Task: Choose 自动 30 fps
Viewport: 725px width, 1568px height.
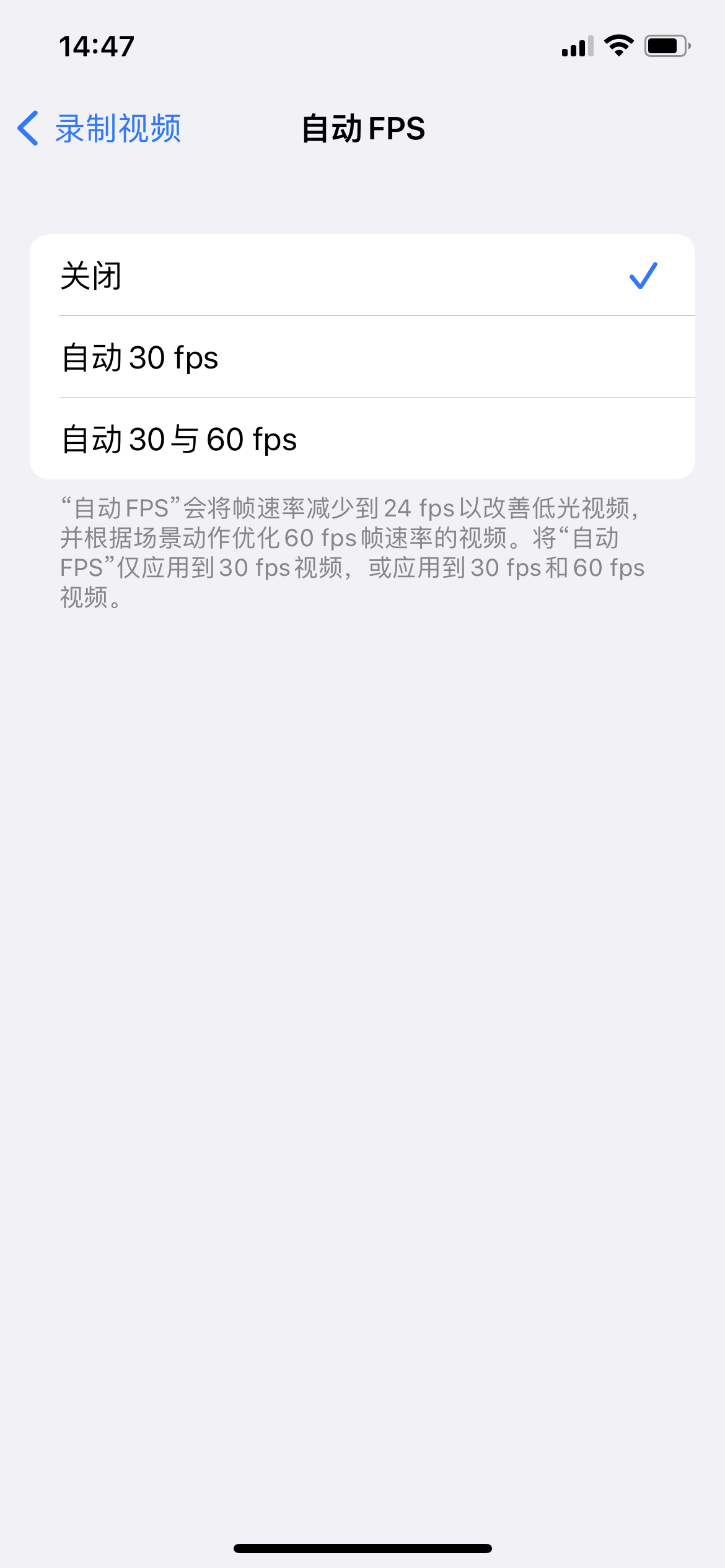Action: point(362,357)
